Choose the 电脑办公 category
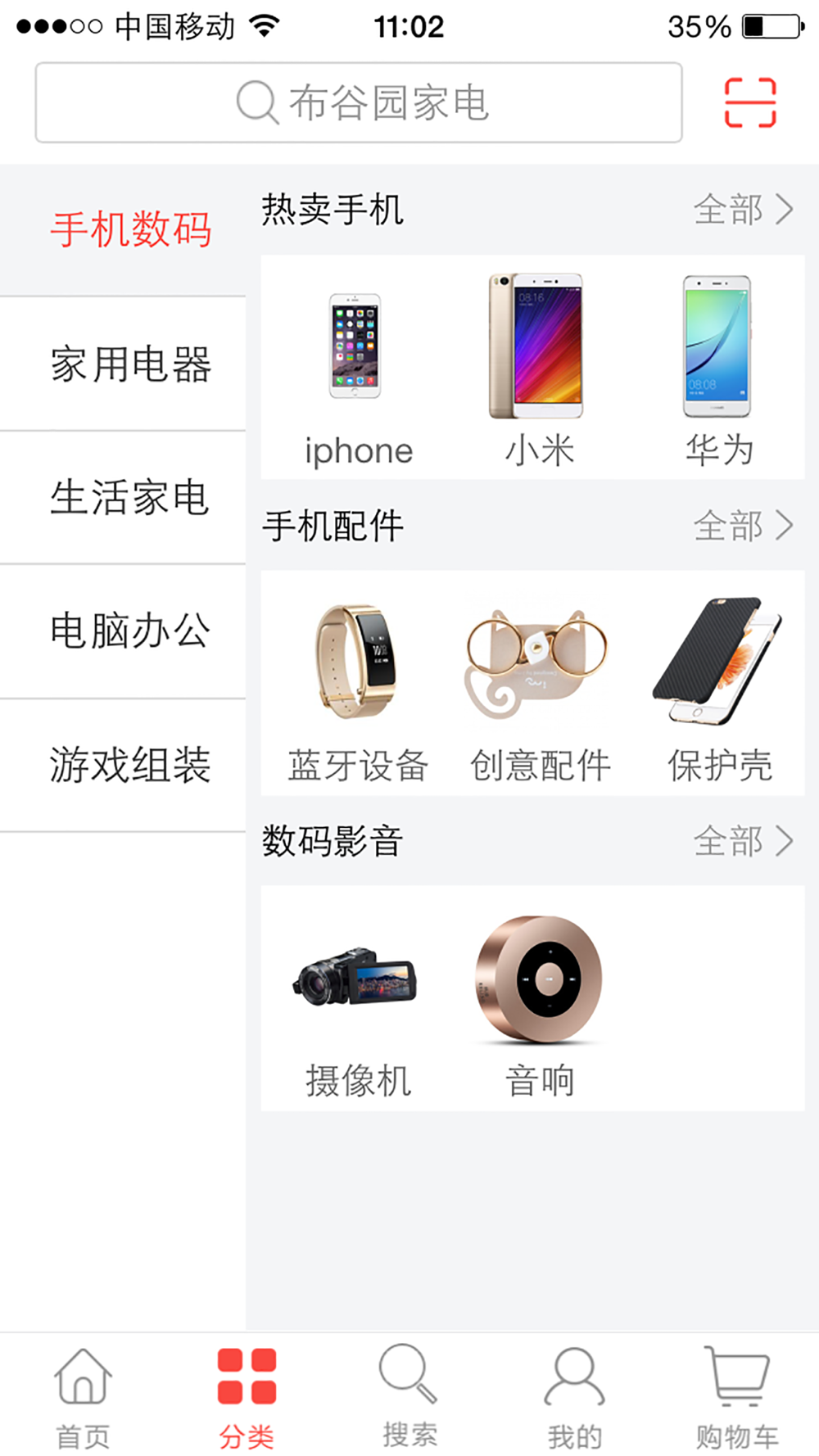 (131, 631)
